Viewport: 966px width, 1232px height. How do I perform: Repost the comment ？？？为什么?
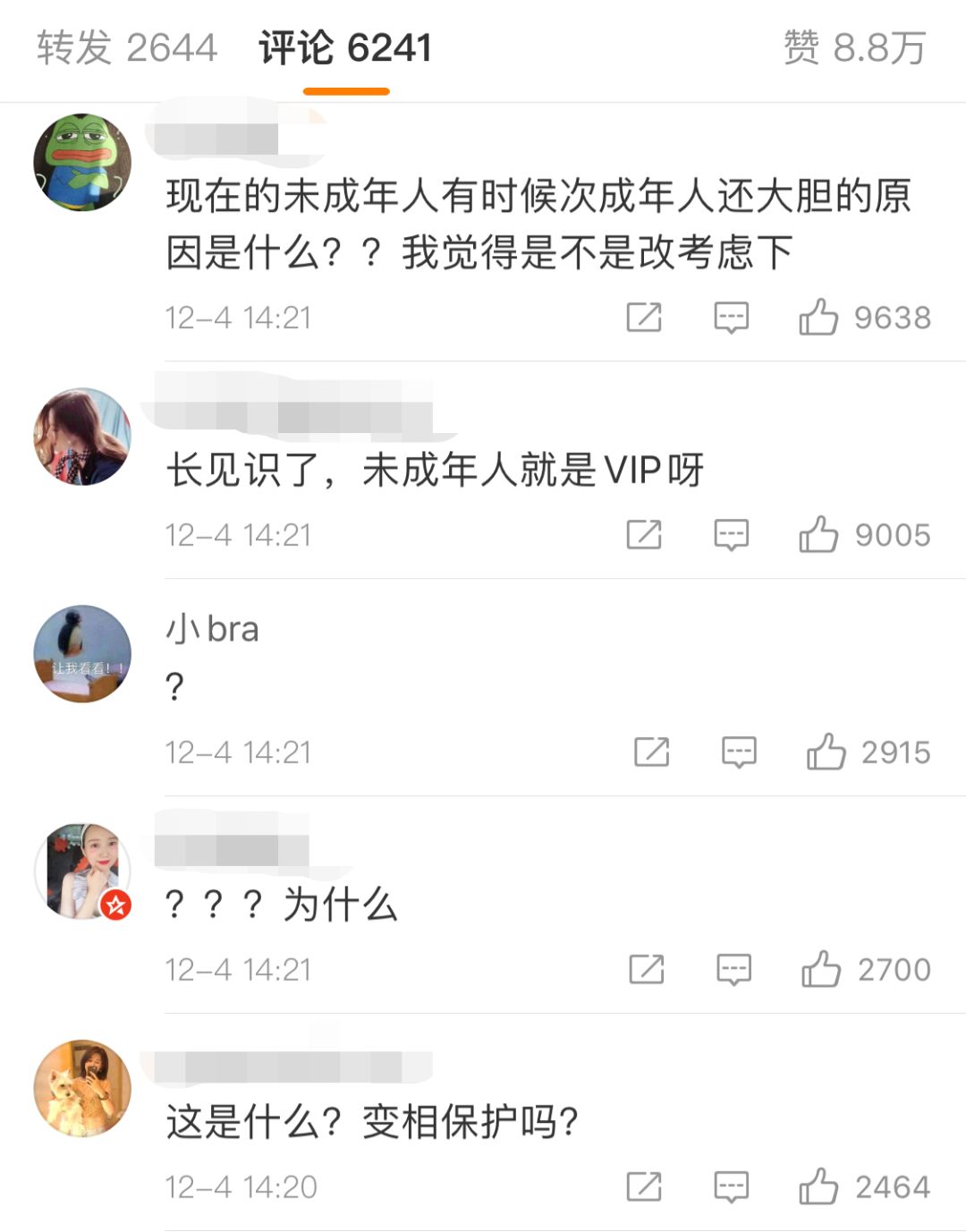coord(646,970)
